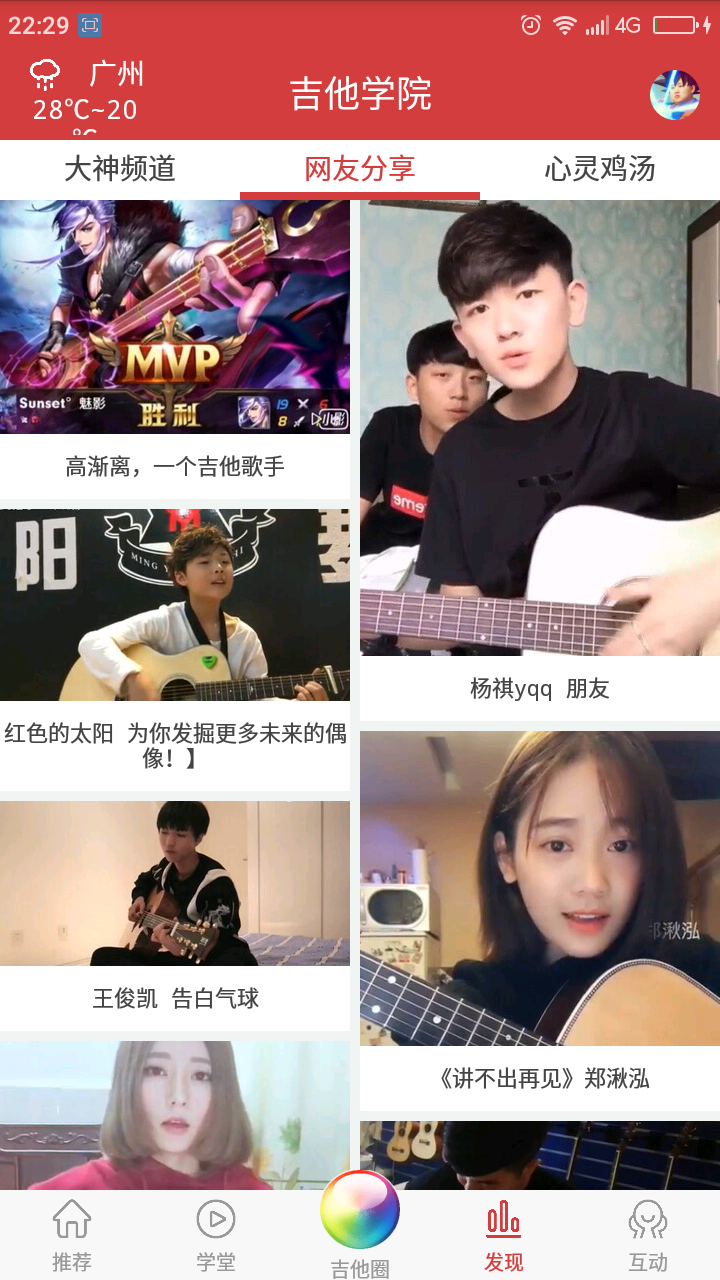Switch to the 大神频道 tab

(120, 169)
